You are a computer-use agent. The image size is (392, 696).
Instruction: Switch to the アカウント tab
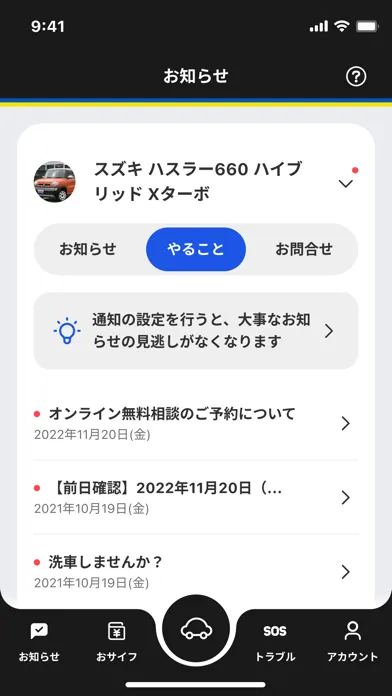pos(352,642)
